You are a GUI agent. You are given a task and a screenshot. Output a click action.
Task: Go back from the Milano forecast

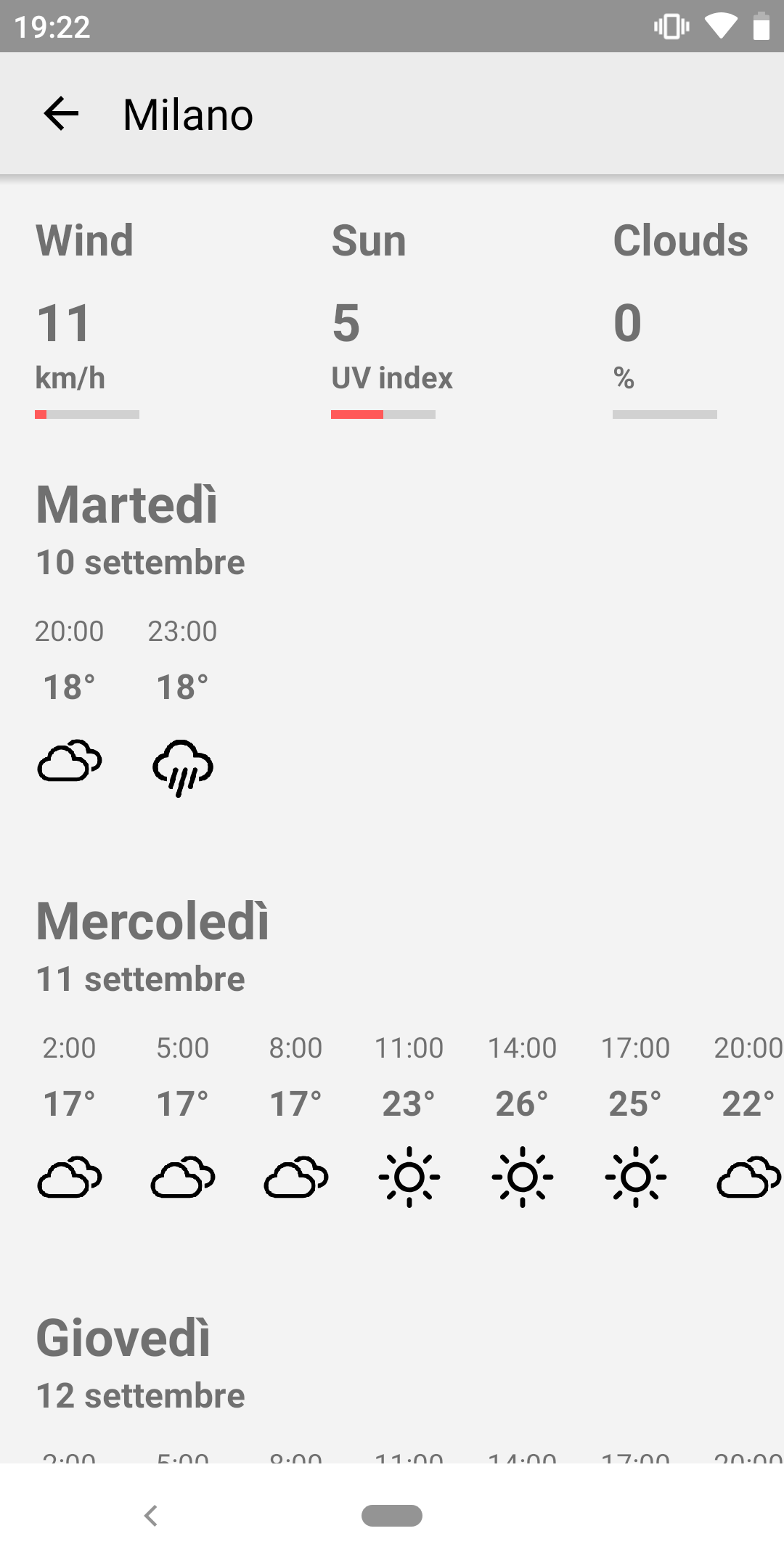point(61,114)
